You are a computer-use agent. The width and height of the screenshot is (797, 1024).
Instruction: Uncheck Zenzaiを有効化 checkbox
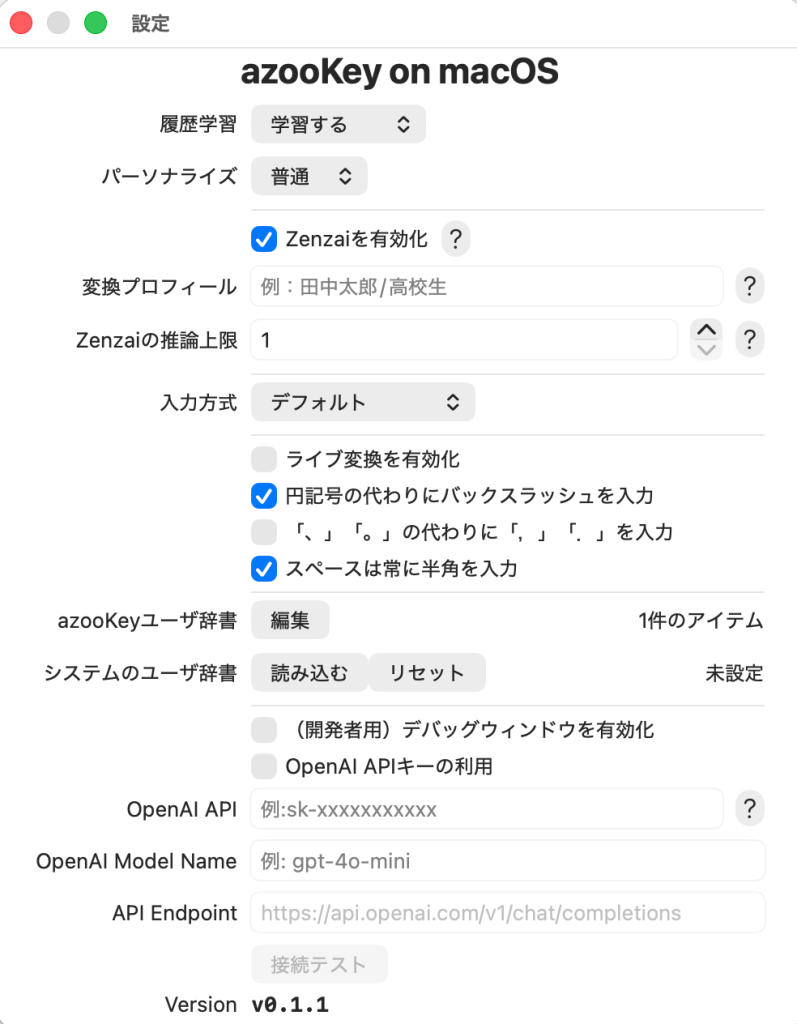(x=264, y=239)
